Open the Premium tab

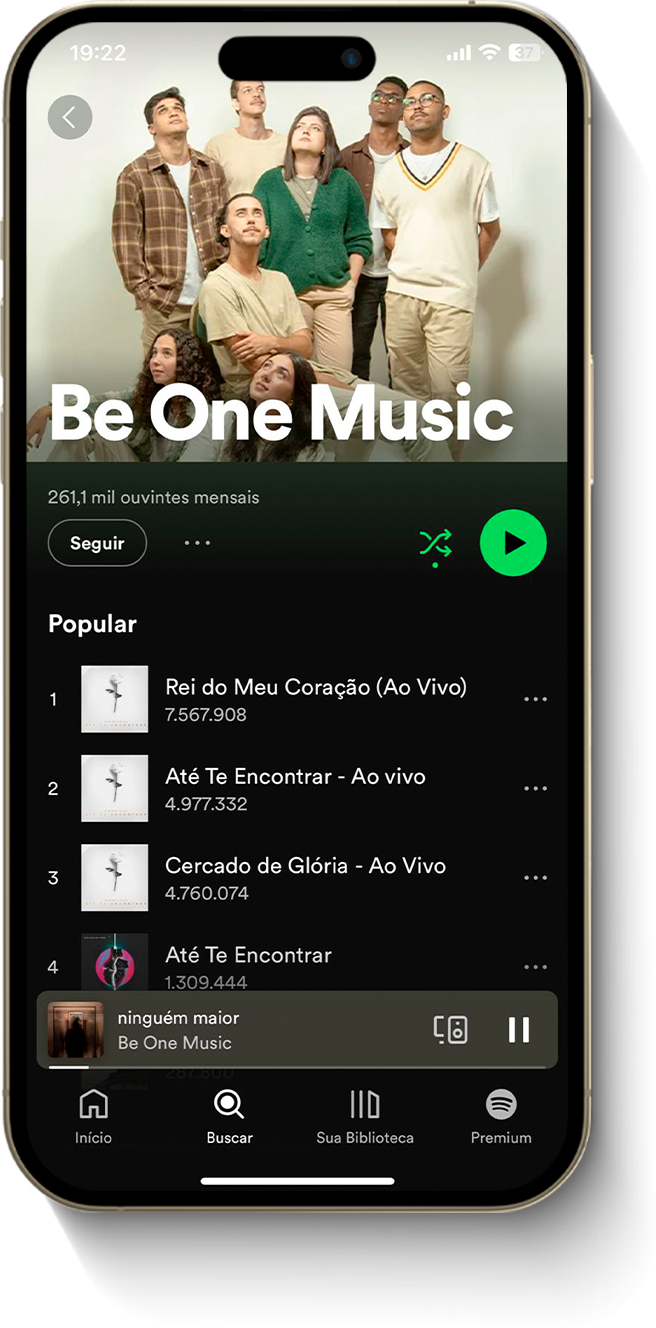(501, 1117)
